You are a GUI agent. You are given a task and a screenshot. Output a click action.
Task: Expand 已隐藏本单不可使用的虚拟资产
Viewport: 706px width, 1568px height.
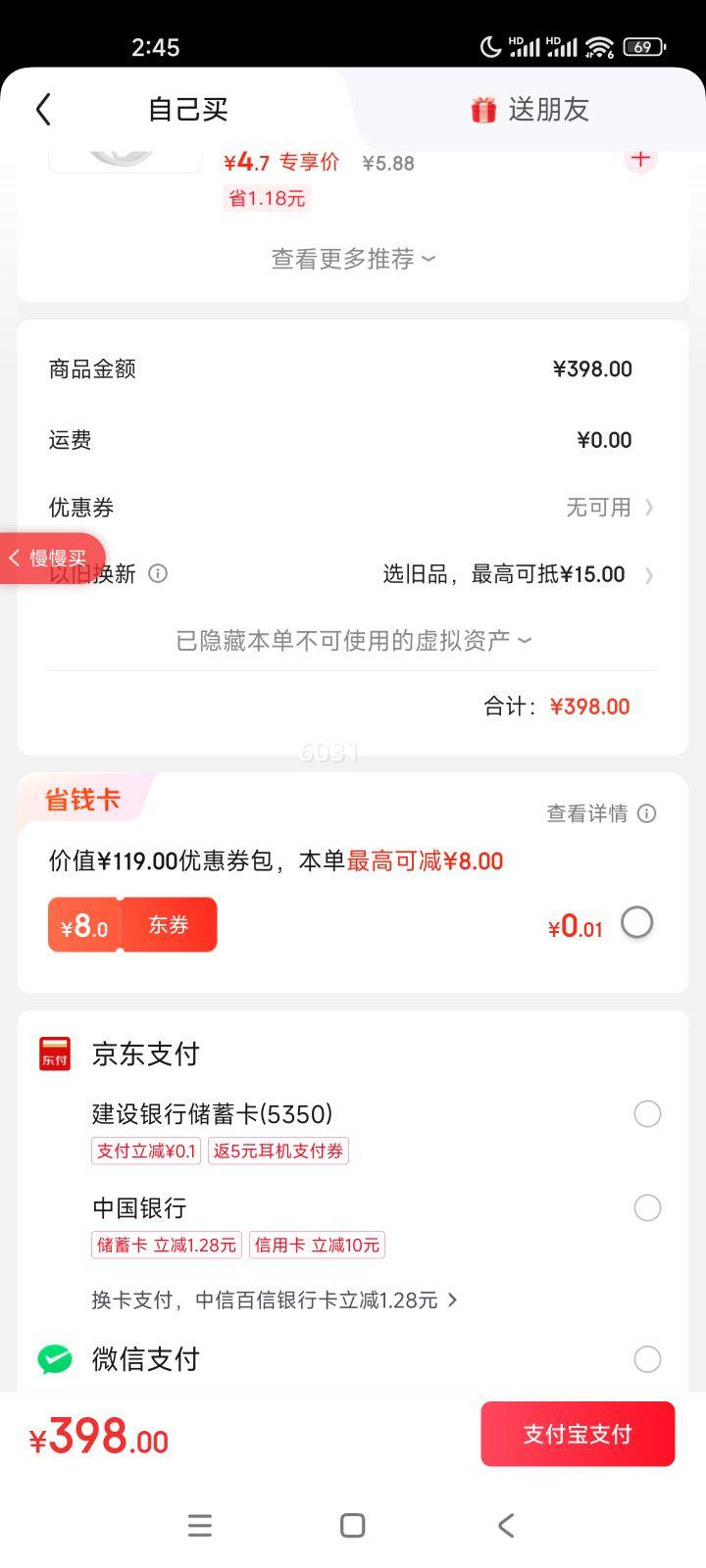353,640
